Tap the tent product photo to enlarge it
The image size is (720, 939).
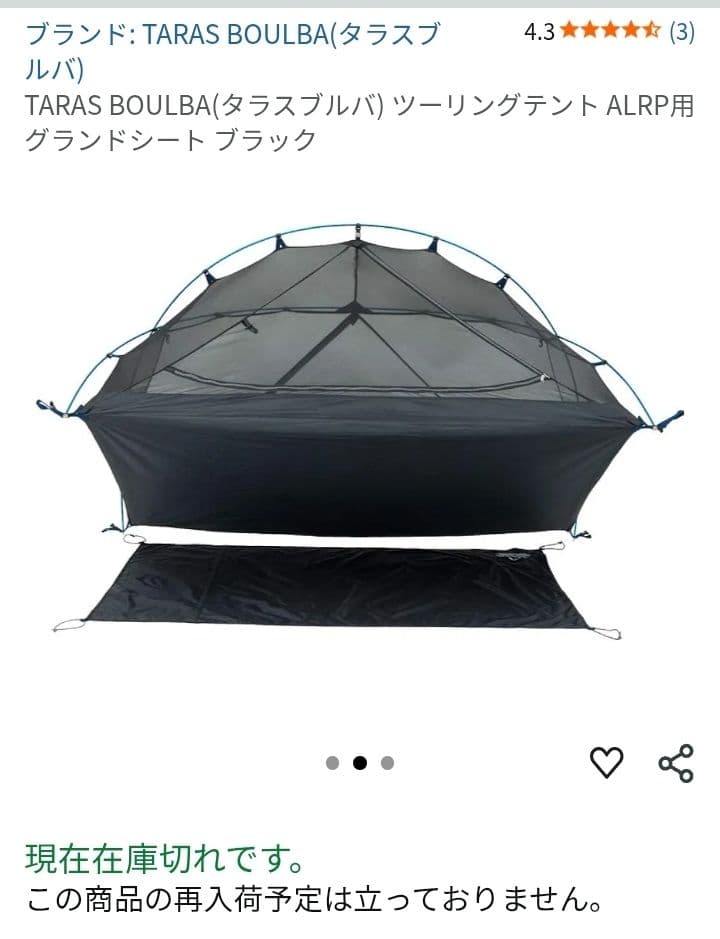[x=360, y=420]
